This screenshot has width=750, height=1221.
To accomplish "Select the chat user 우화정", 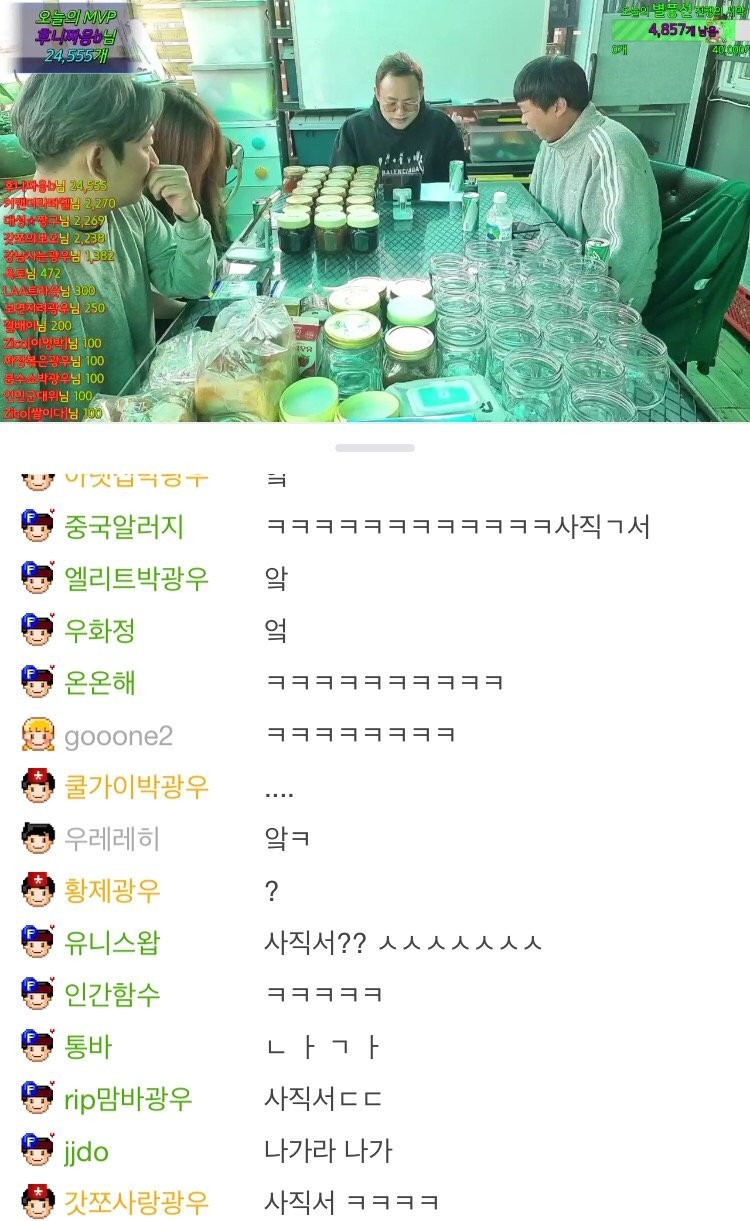I will [x=99, y=631].
